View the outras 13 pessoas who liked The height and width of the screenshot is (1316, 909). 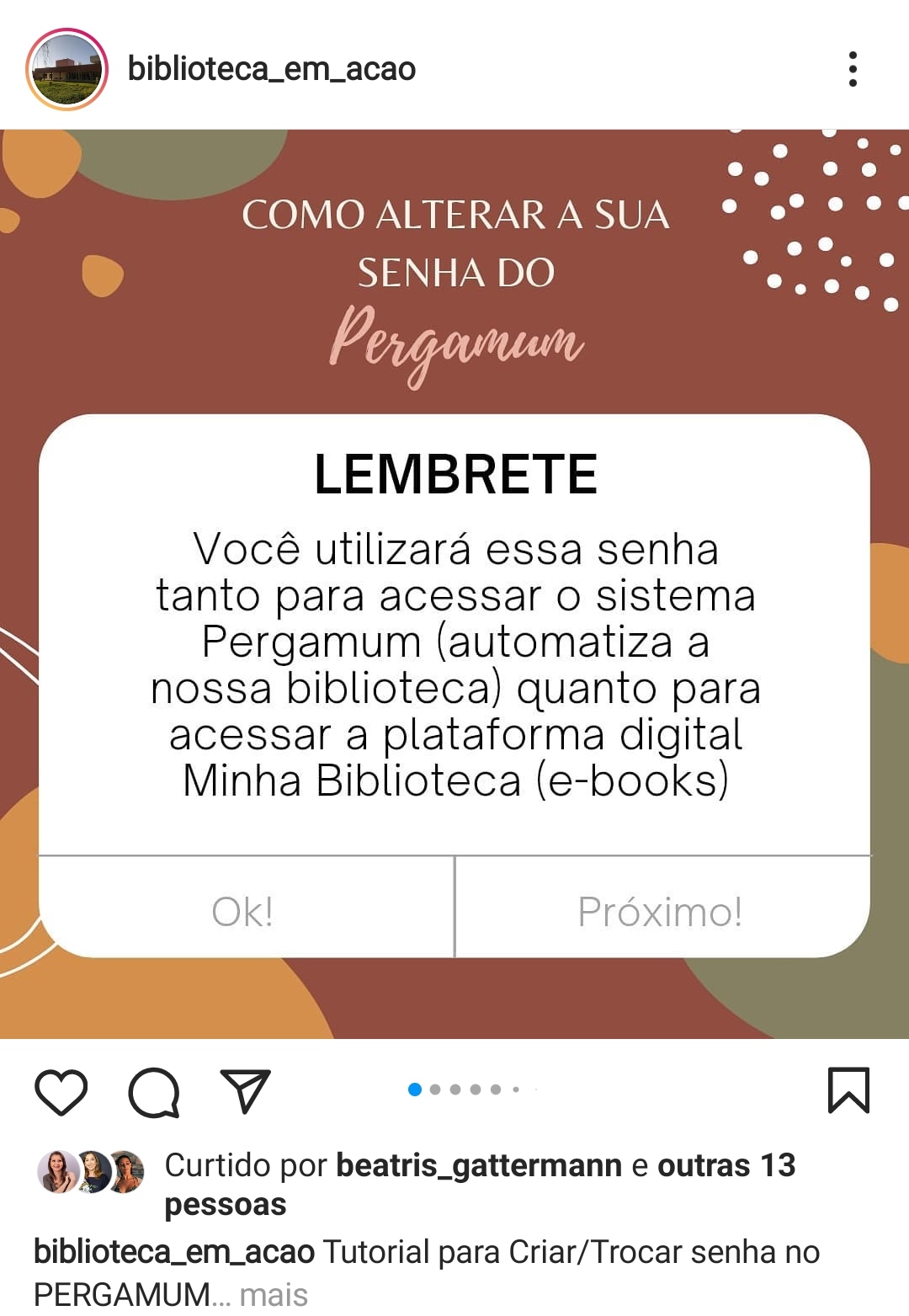pos(726,1165)
